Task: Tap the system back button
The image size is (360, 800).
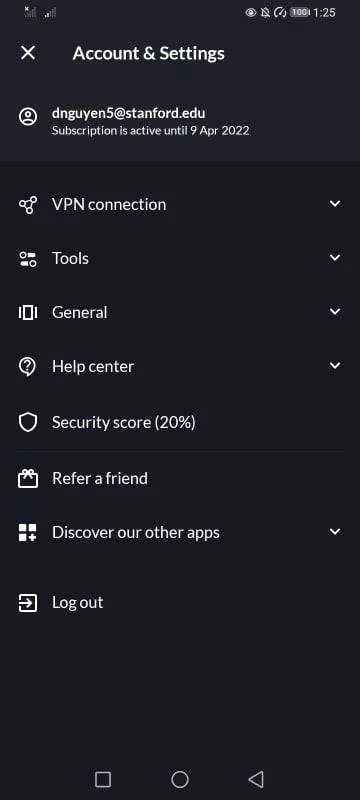Action: [x=256, y=779]
